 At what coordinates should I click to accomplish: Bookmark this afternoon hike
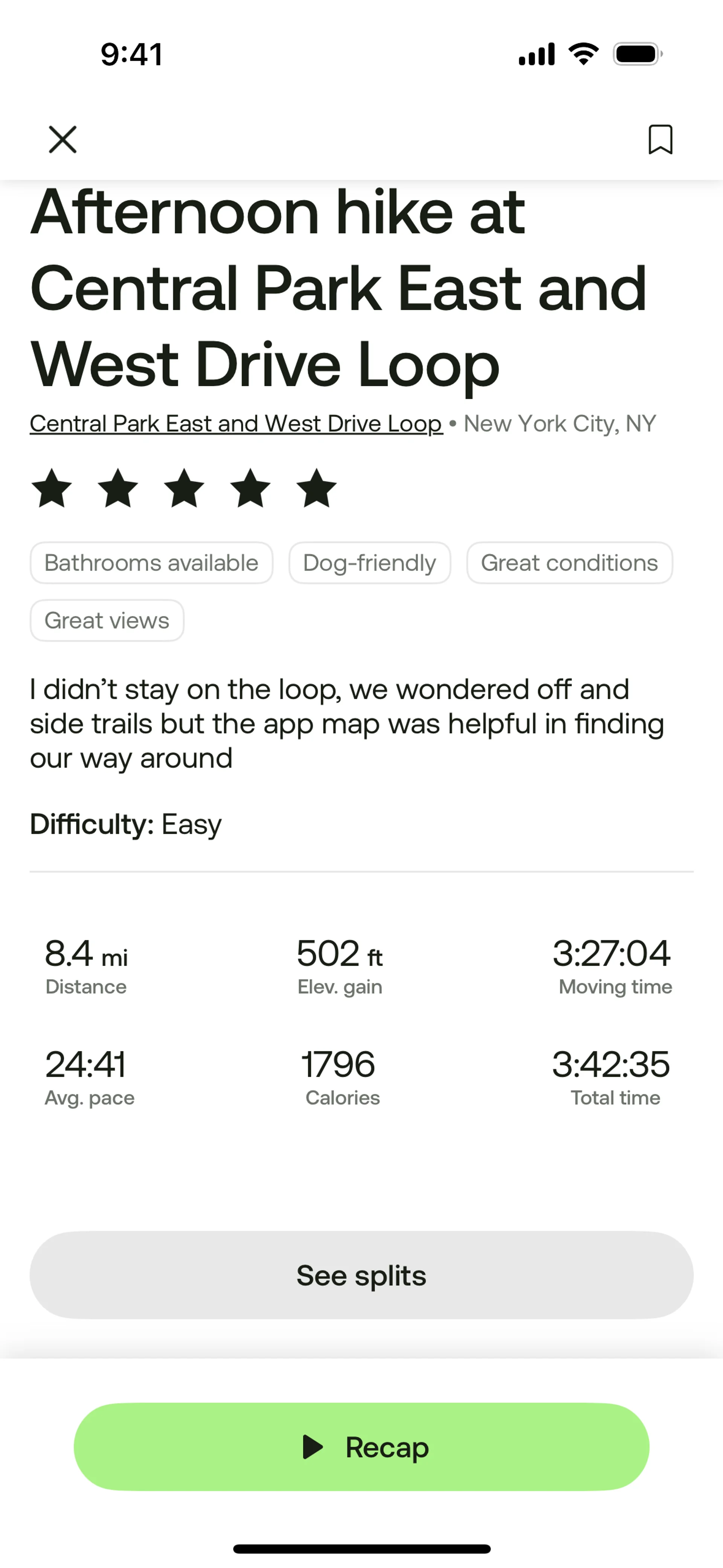pyautogui.click(x=660, y=139)
